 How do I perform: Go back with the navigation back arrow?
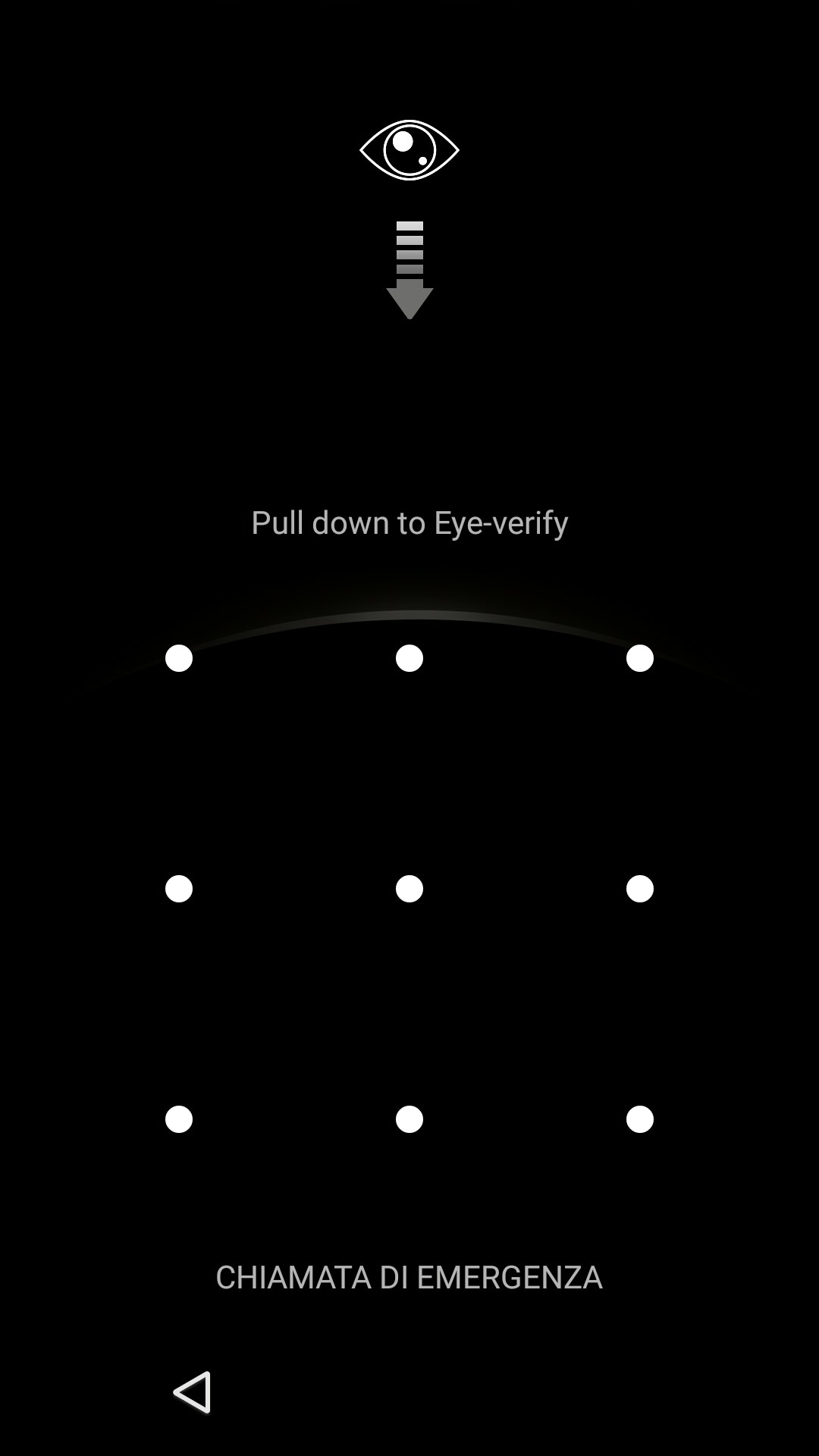click(x=192, y=1392)
